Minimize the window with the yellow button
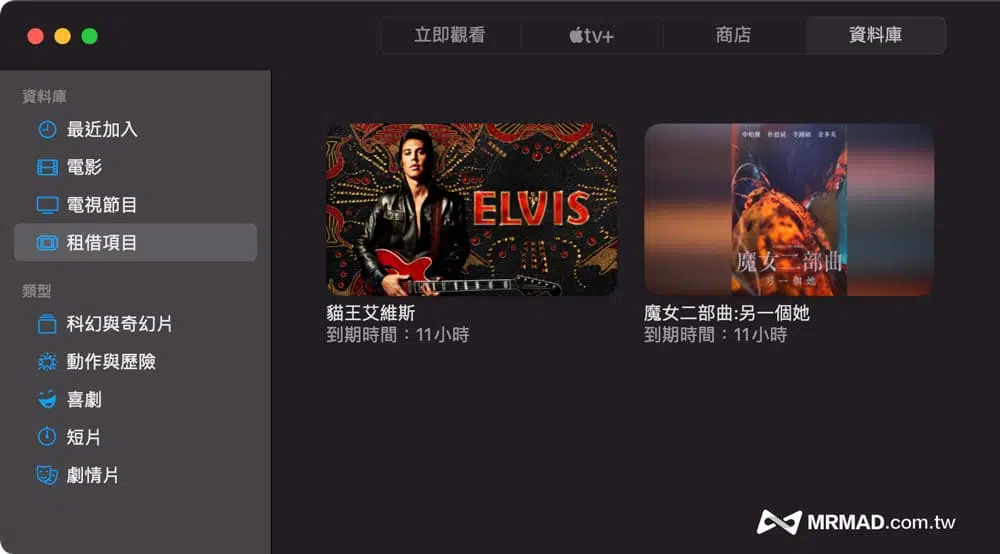1000x554 pixels. click(62, 36)
